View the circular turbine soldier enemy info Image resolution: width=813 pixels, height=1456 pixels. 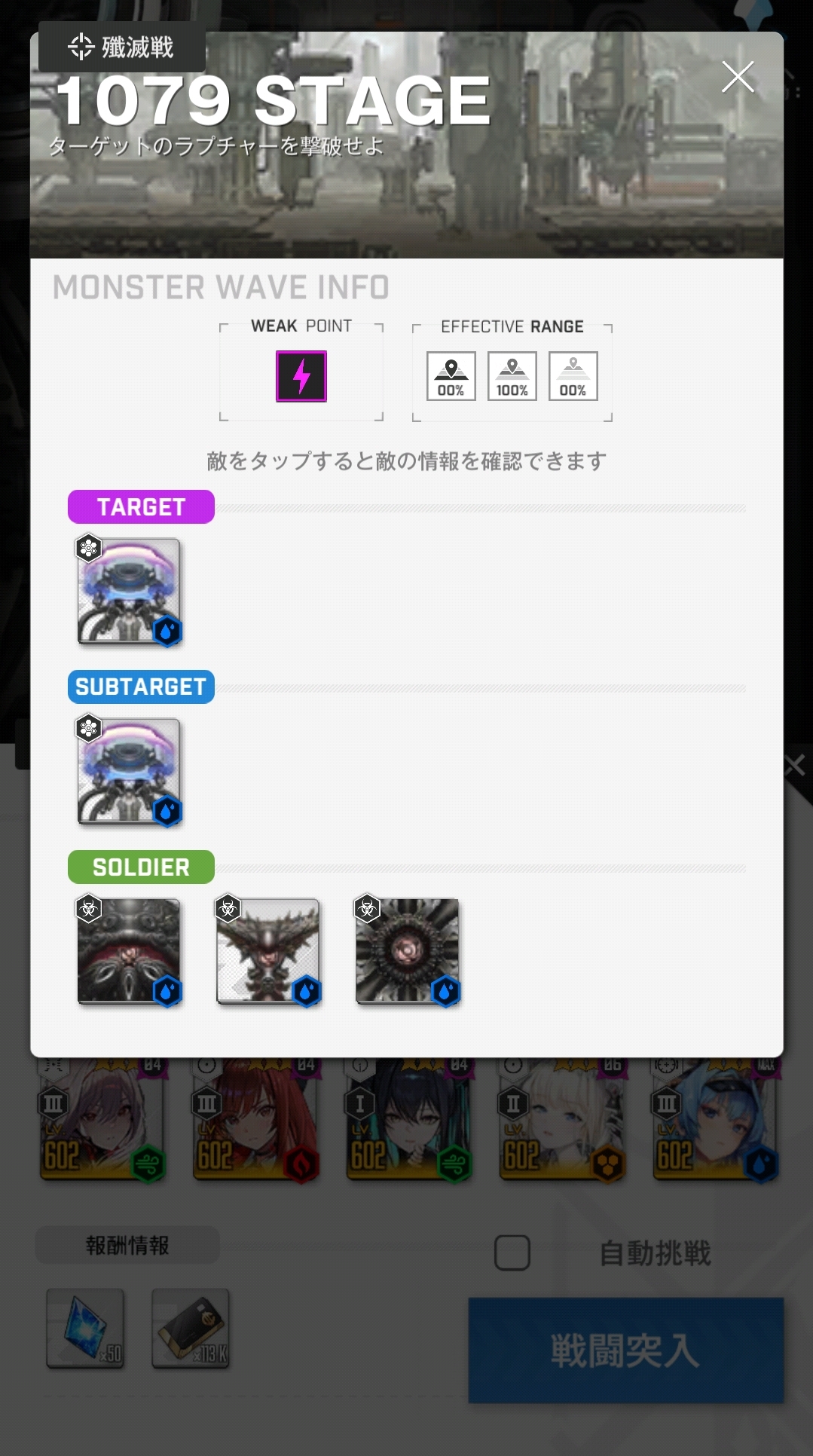click(407, 950)
